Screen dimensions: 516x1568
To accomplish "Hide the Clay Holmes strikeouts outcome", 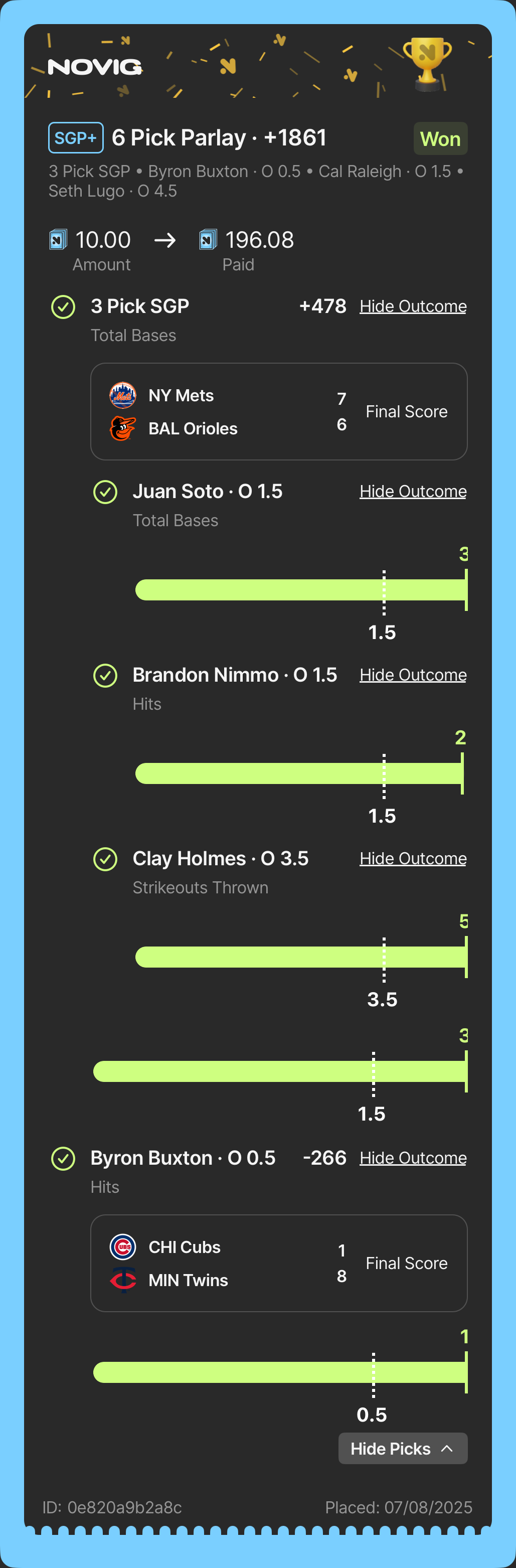I will (413, 858).
